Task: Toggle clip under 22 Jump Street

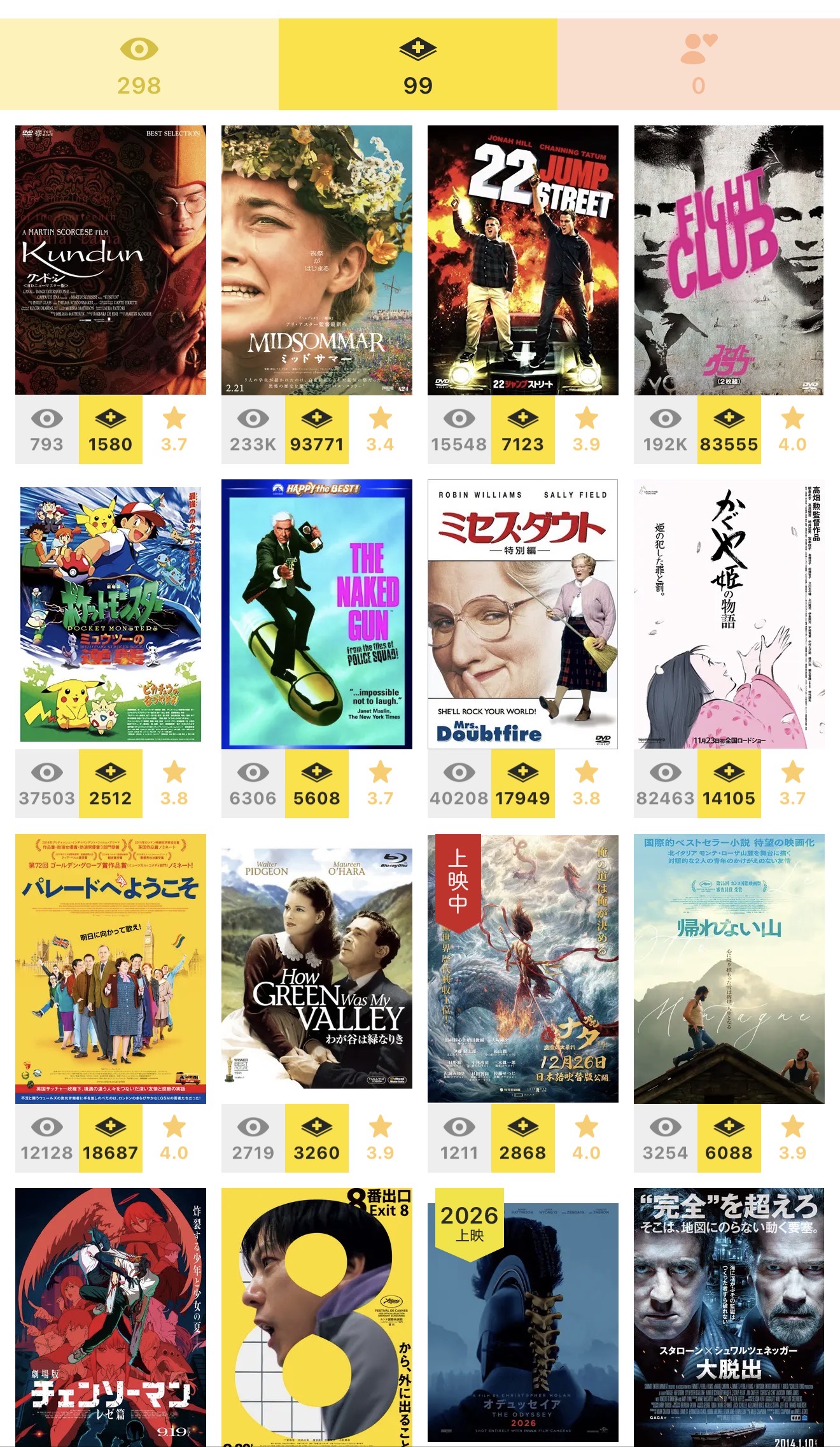Action: tap(522, 430)
